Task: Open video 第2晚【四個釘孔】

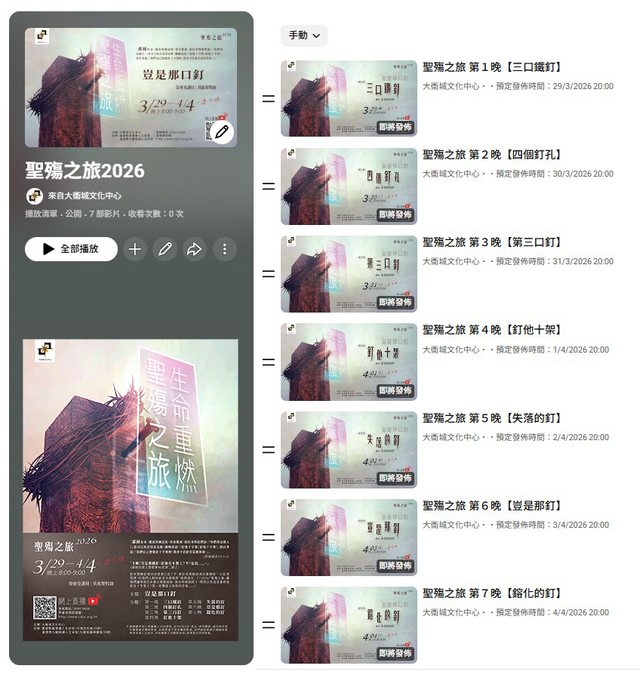Action: pos(492,156)
